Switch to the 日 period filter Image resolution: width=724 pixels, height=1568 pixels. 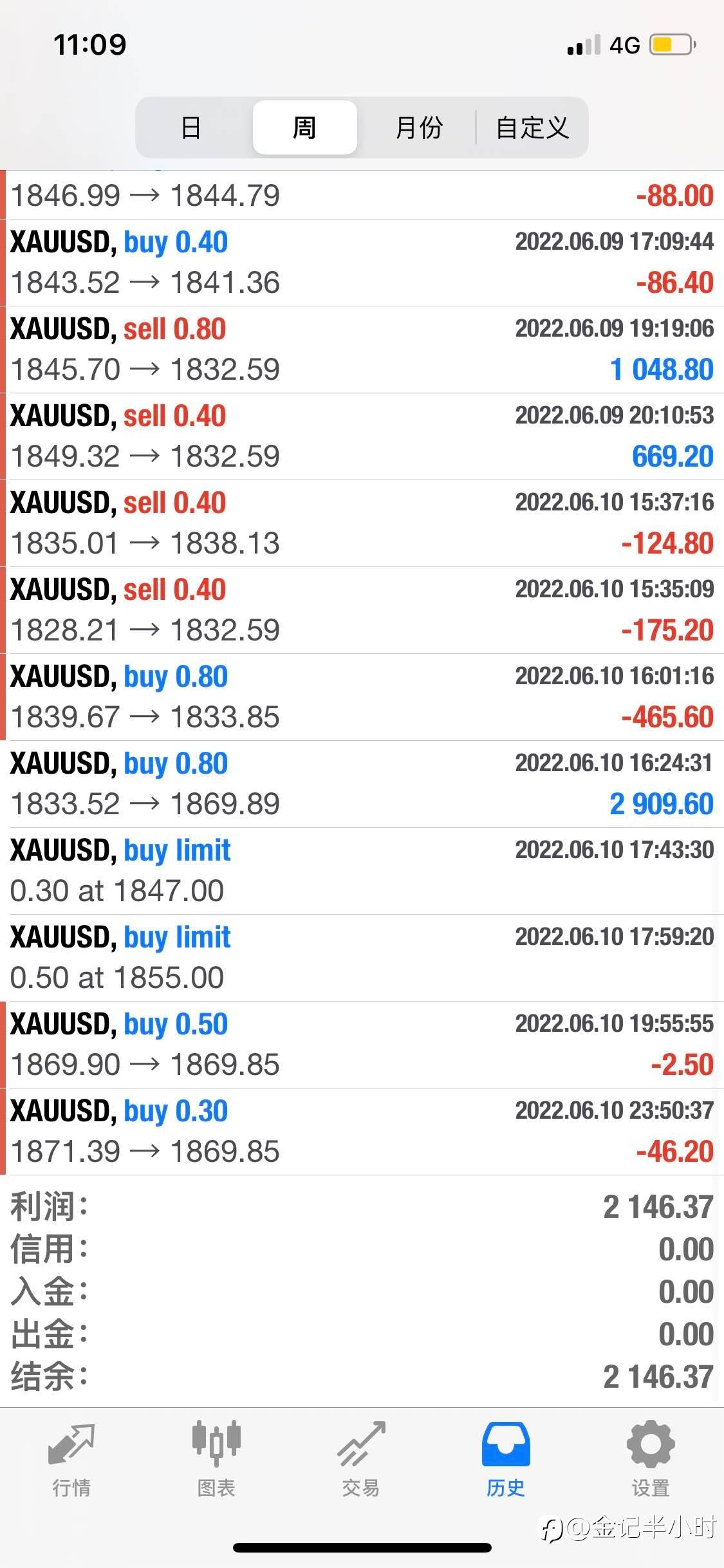point(191,127)
